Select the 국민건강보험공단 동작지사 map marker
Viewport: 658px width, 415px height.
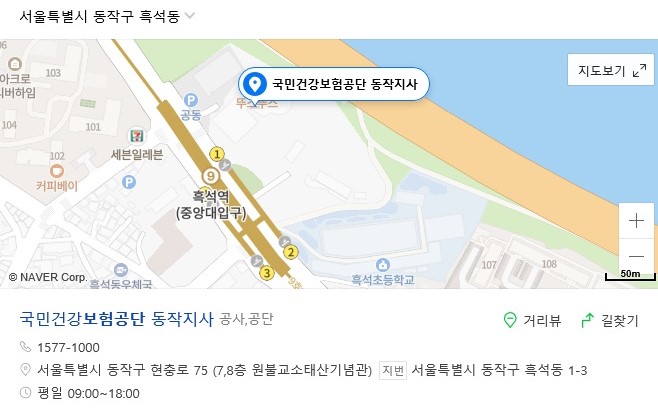[255, 84]
